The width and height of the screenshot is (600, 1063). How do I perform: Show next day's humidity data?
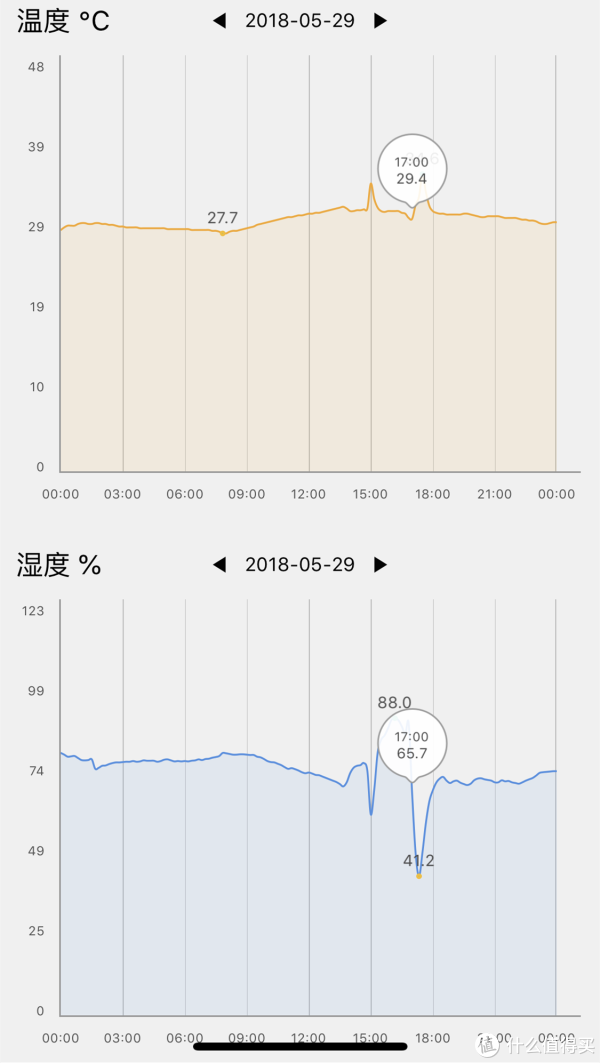pyautogui.click(x=381, y=565)
